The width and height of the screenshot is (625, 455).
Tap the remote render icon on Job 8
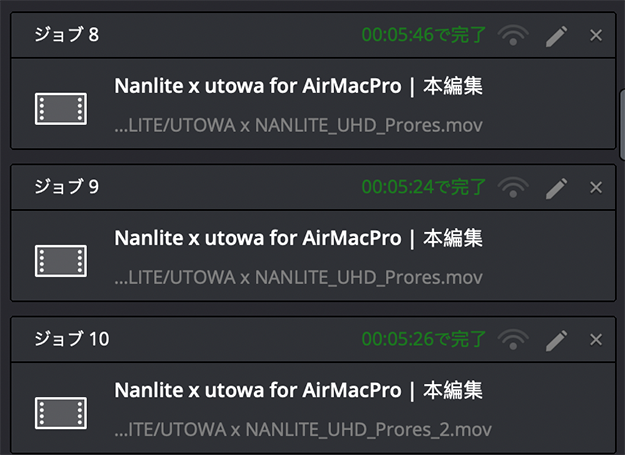(514, 36)
